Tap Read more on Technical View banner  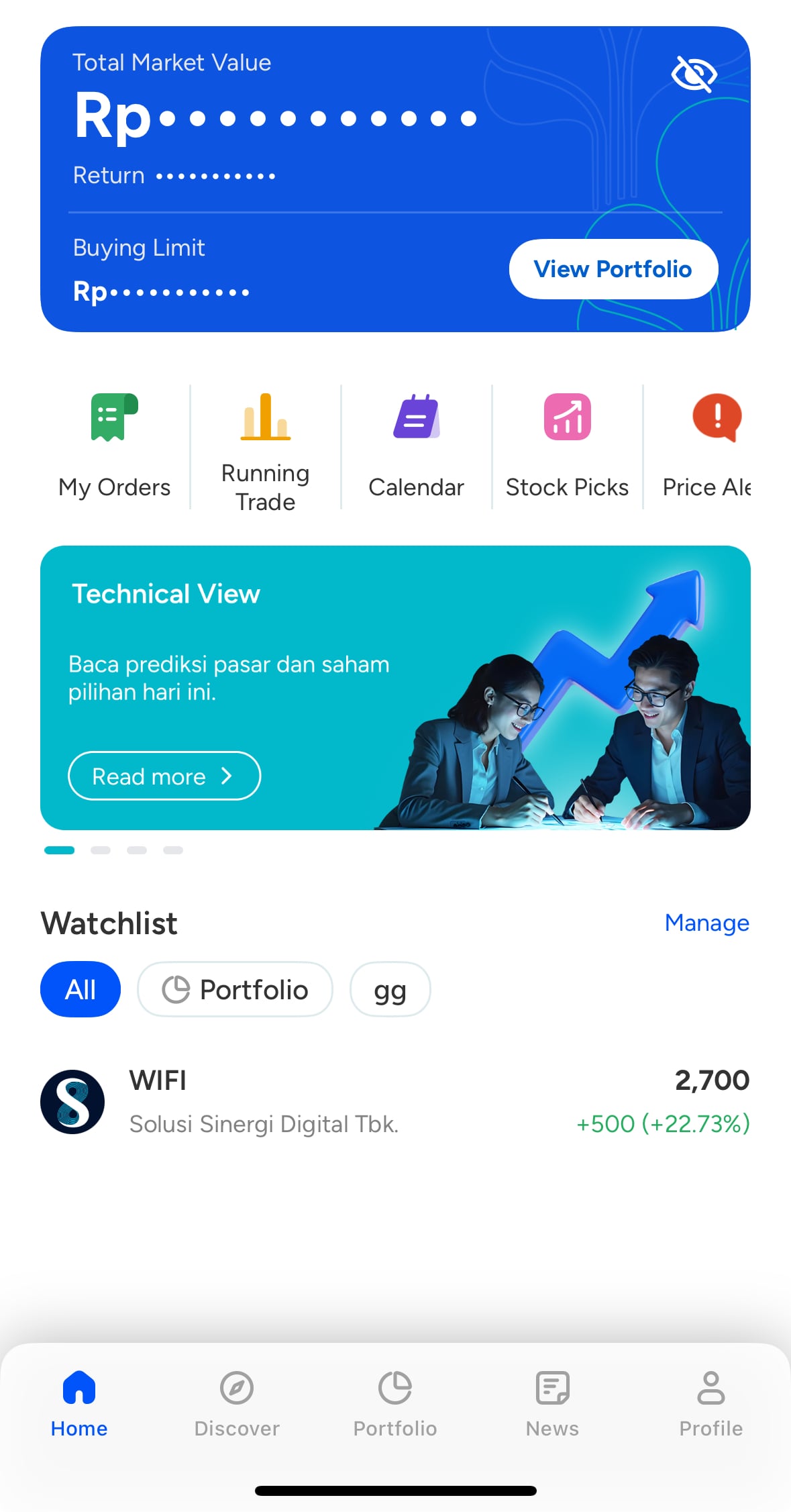tap(164, 776)
